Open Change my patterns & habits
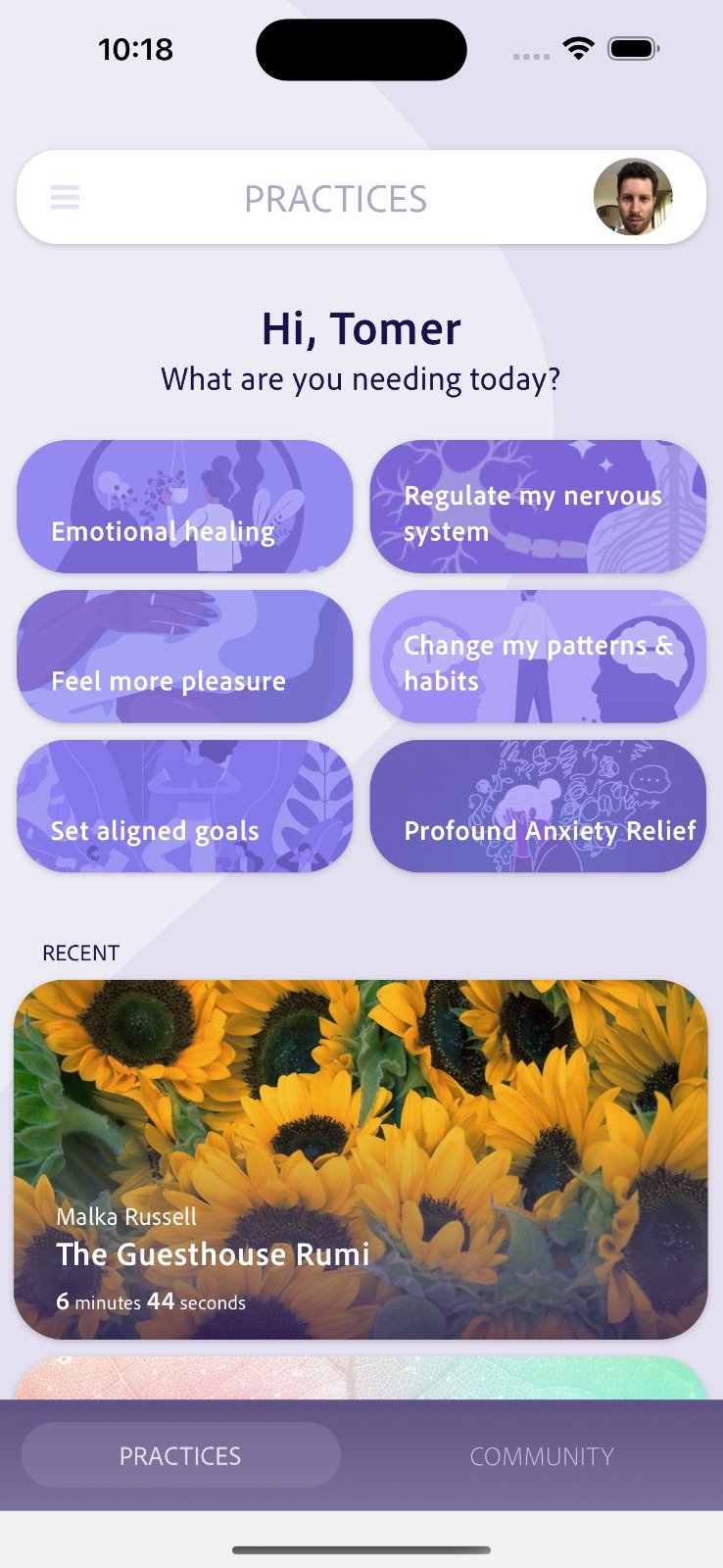This screenshot has height=1568, width=723. click(537, 657)
